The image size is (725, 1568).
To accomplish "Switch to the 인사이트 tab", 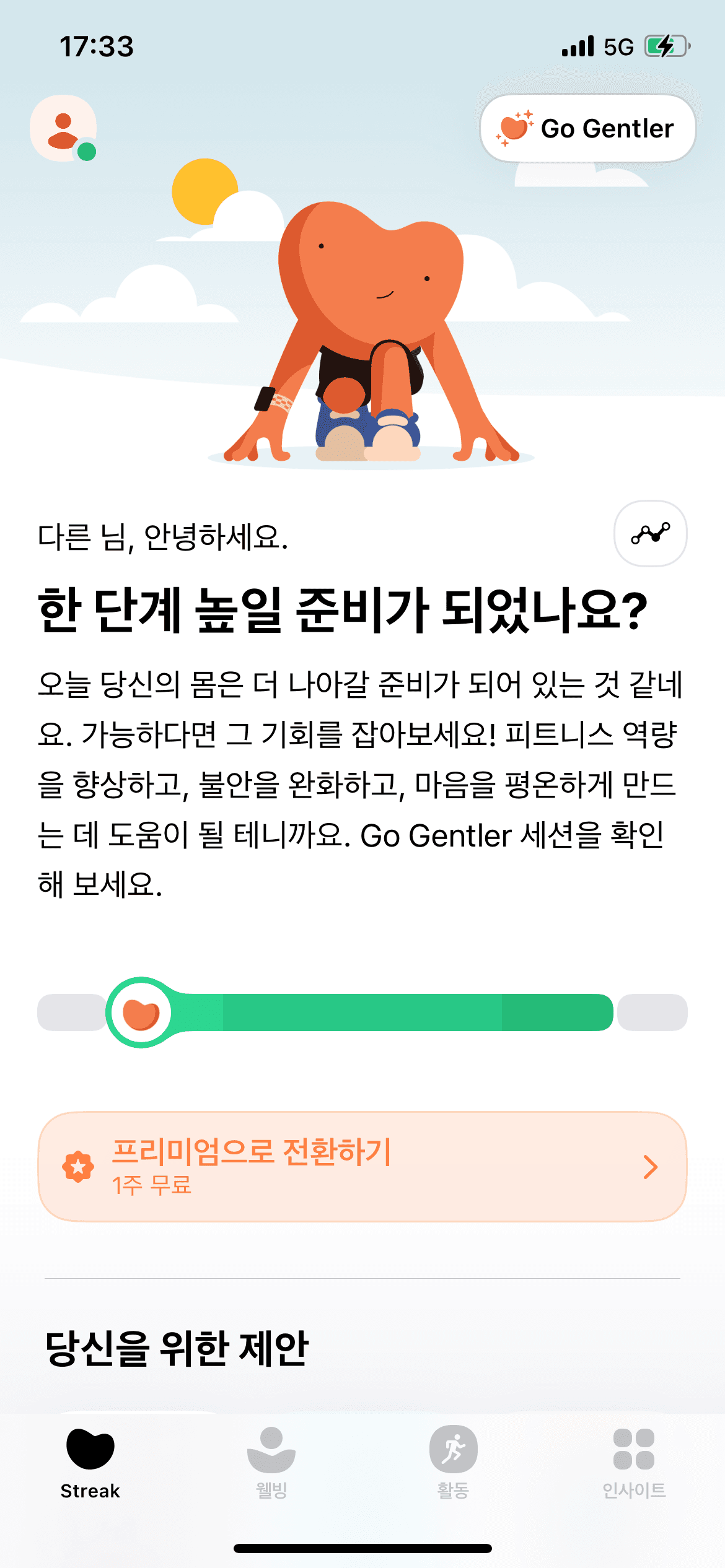I will coord(634,1462).
